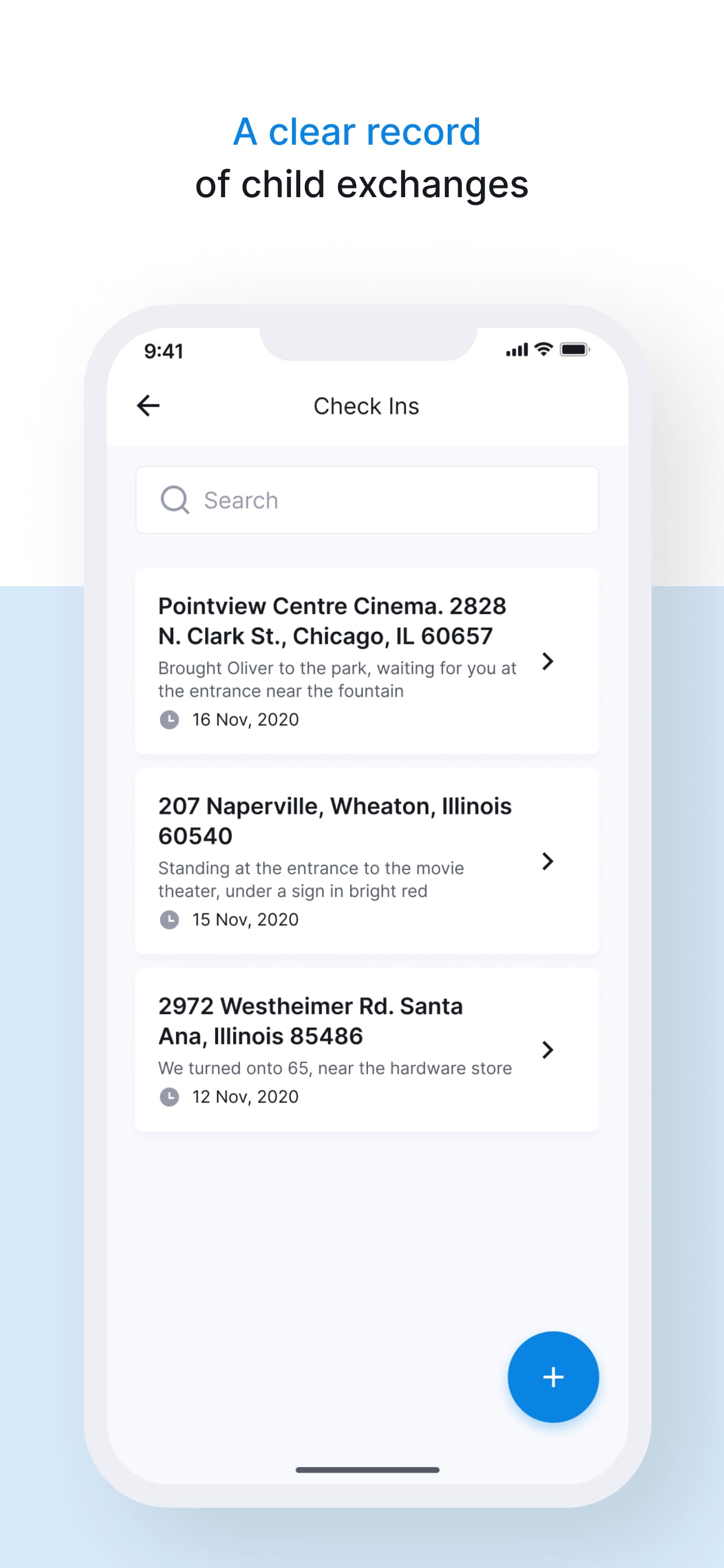Tap the clock icon beside 16 Nov, 2020

tap(169, 719)
